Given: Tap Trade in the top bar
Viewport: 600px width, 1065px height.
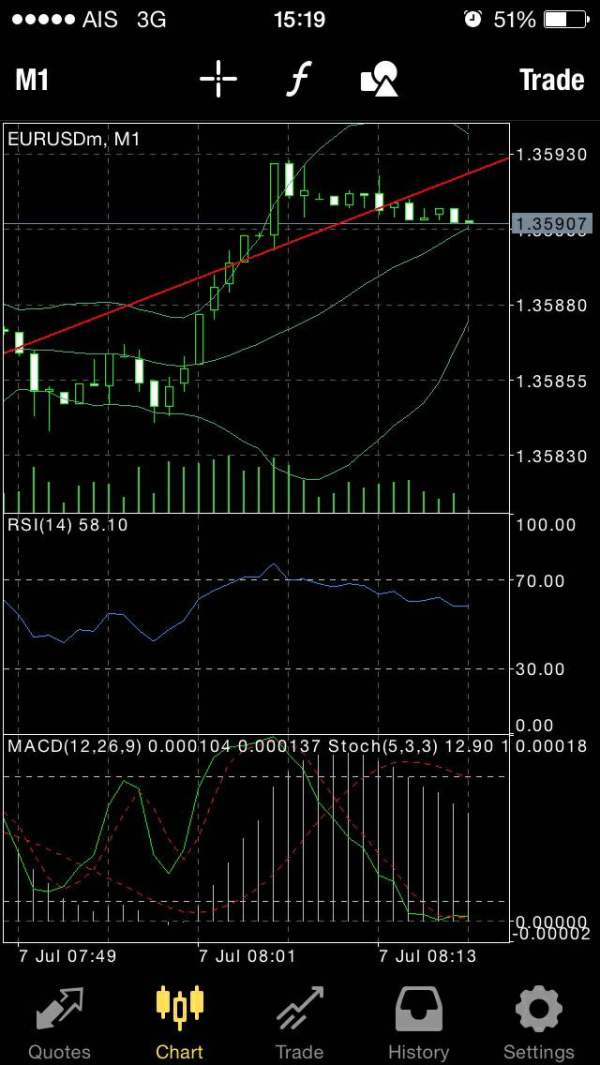Looking at the screenshot, I should 552,80.
